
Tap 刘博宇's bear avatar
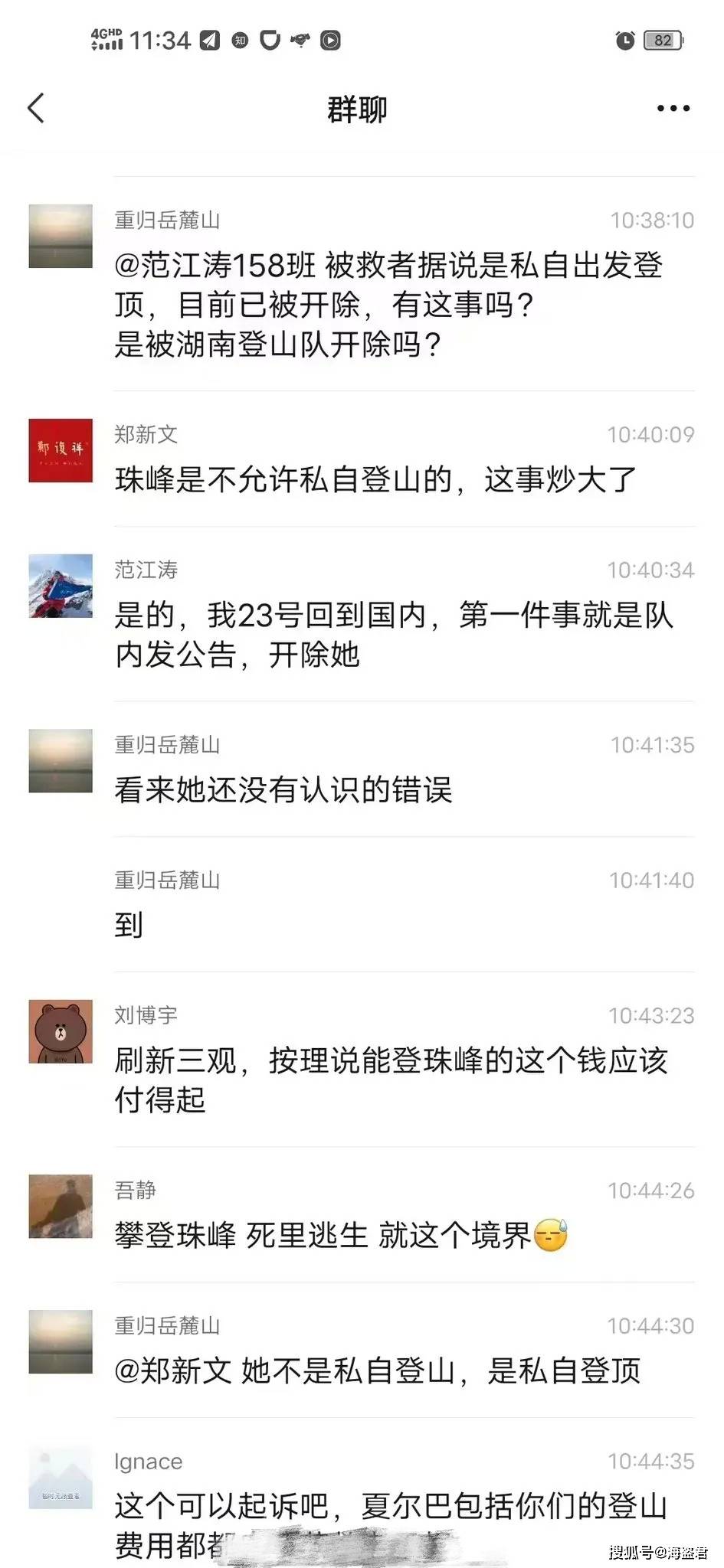[x=61, y=1031]
